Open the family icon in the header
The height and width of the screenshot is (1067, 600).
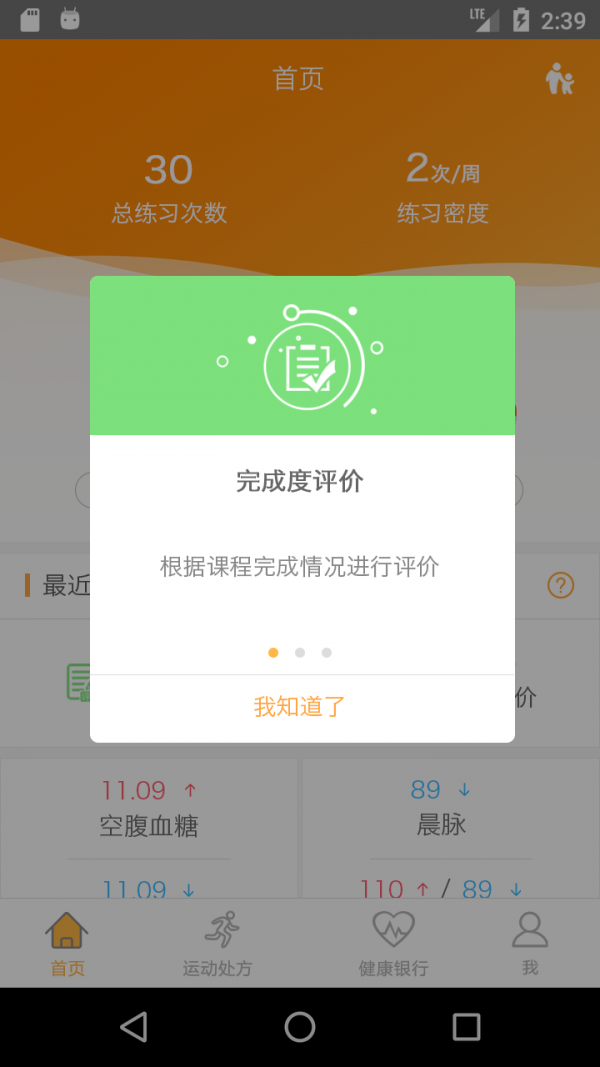(559, 79)
